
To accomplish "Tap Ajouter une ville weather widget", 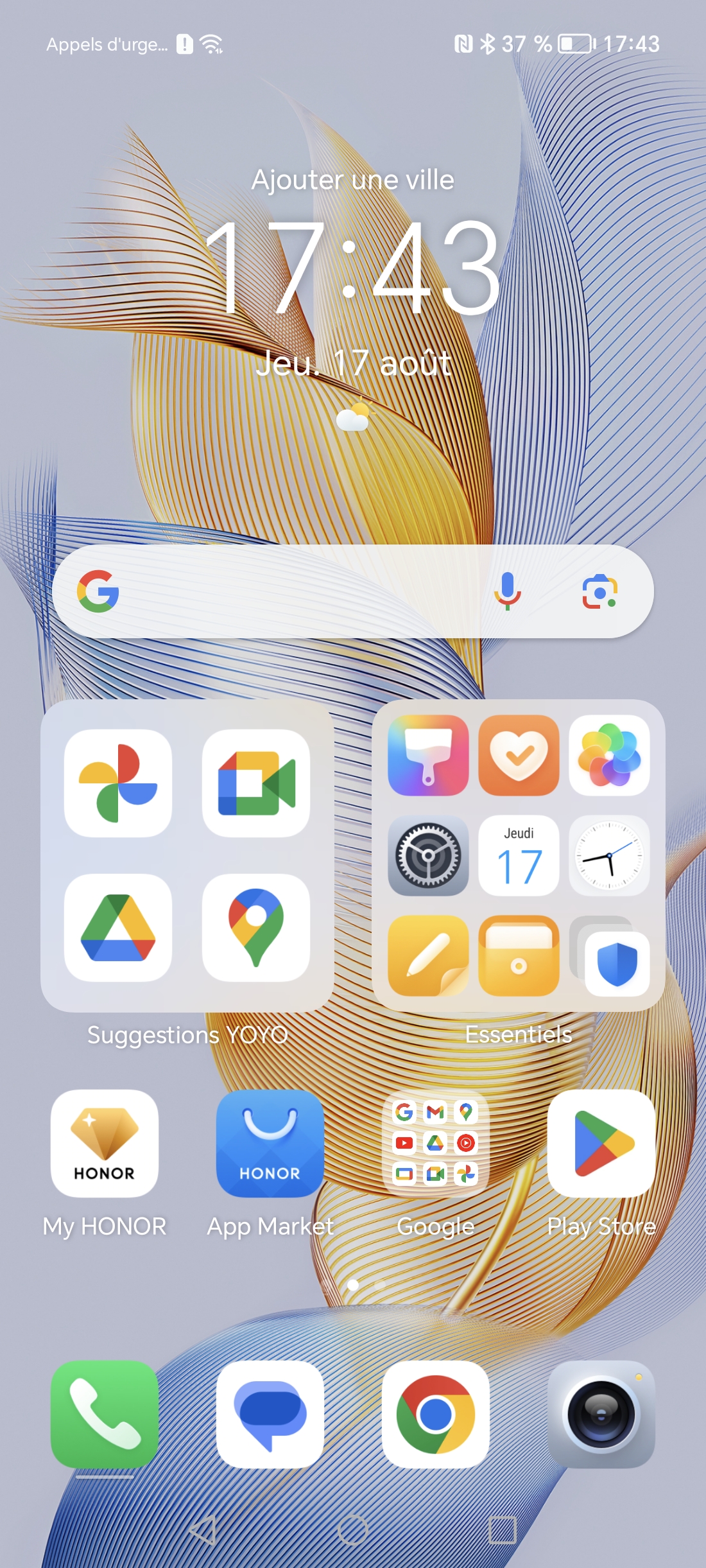I will click(352, 180).
